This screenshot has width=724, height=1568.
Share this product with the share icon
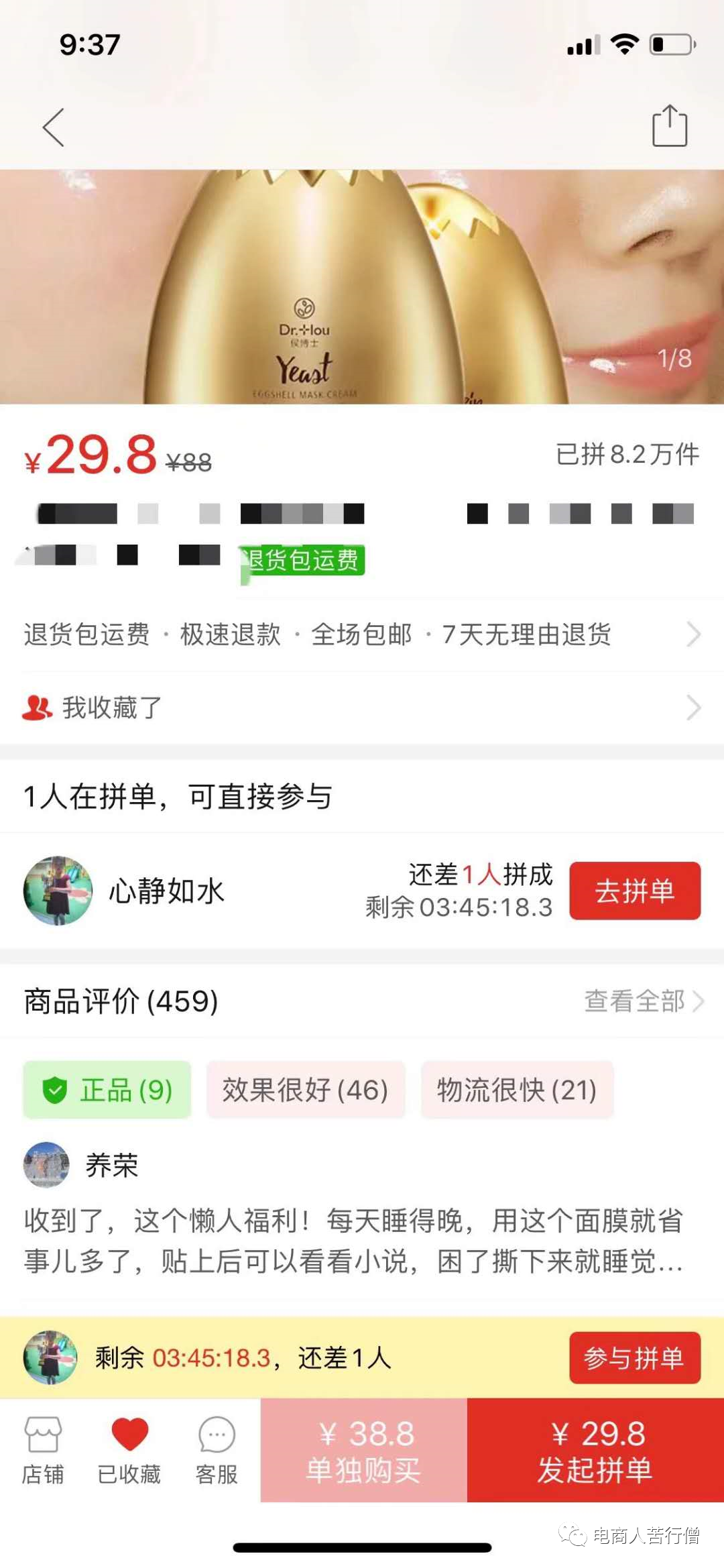pos(670,125)
